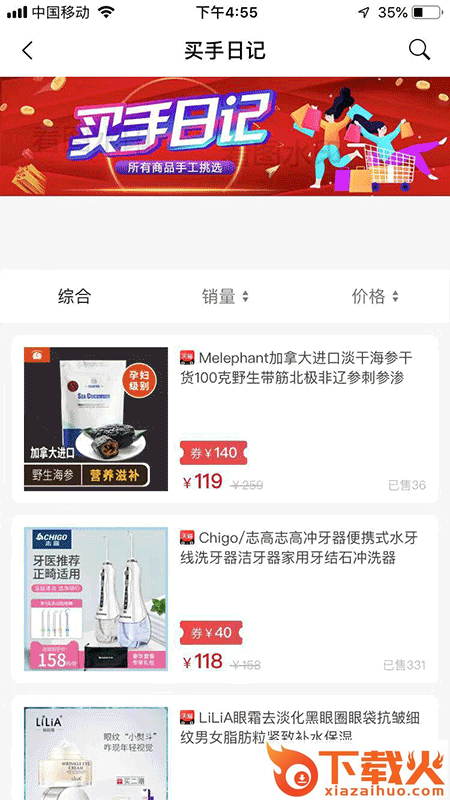Open the Melephant sea cucumber product card

[x=225, y=419]
